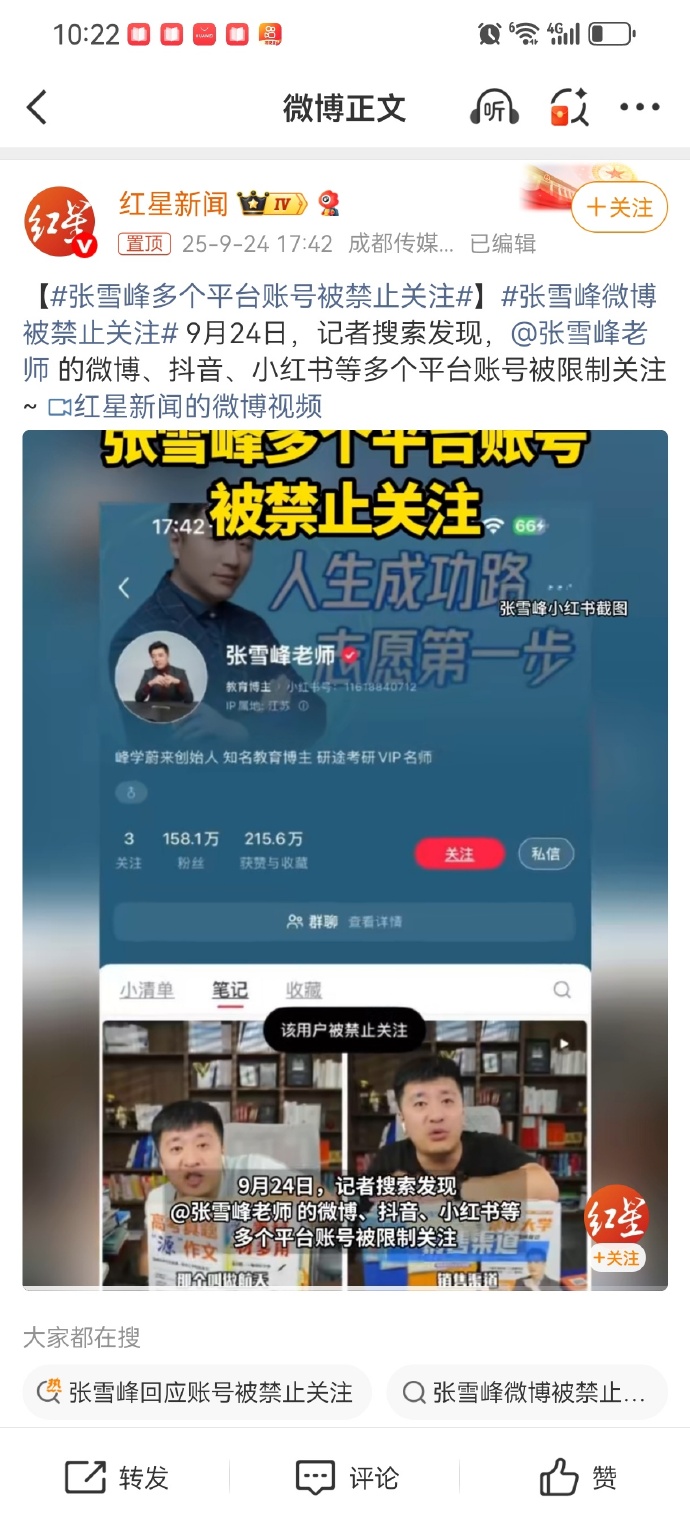Repost this post with 转发
The height and width of the screenshot is (1527, 690).
coord(117,1477)
